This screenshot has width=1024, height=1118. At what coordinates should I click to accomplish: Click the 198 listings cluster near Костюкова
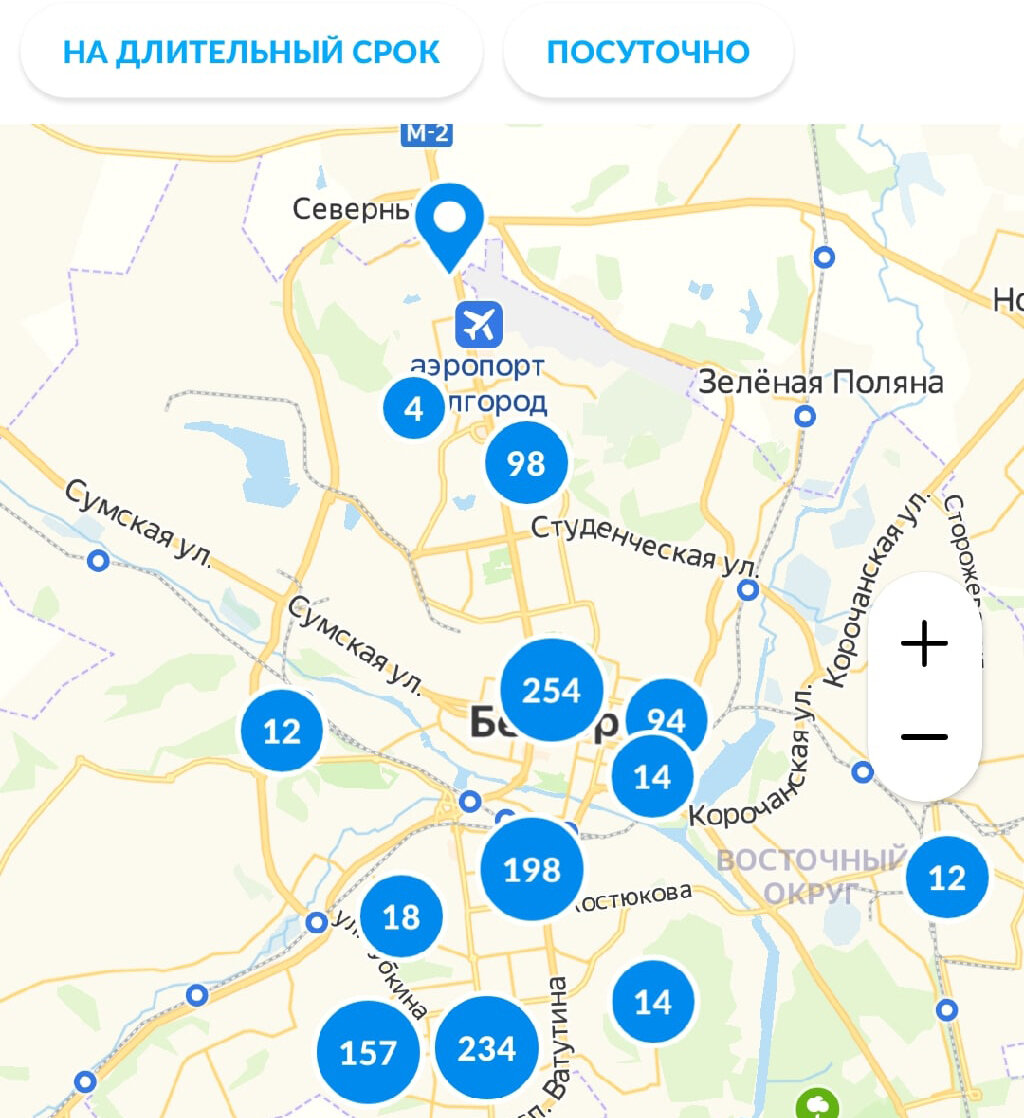coord(531,869)
